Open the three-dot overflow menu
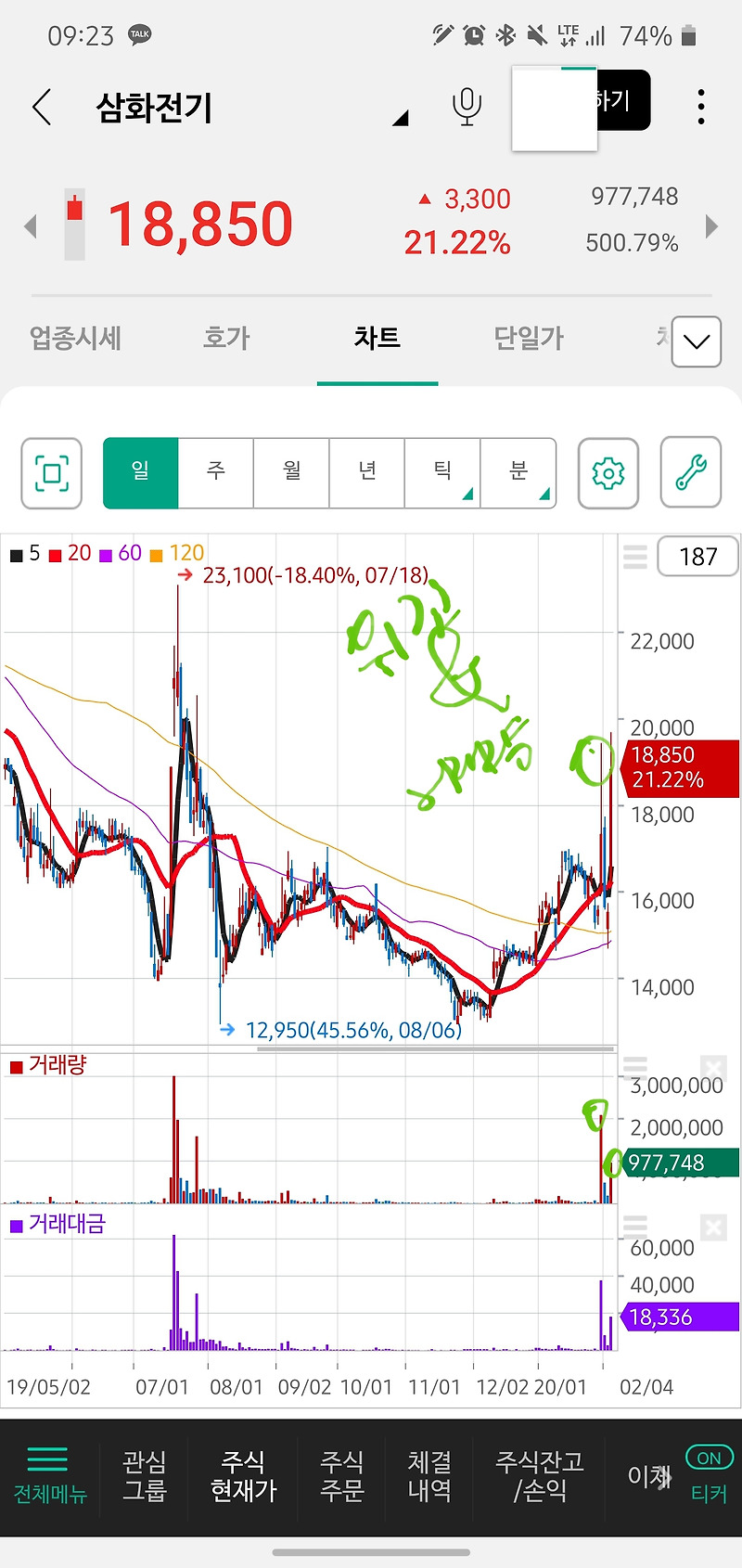This screenshot has width=742, height=1568. [x=701, y=107]
